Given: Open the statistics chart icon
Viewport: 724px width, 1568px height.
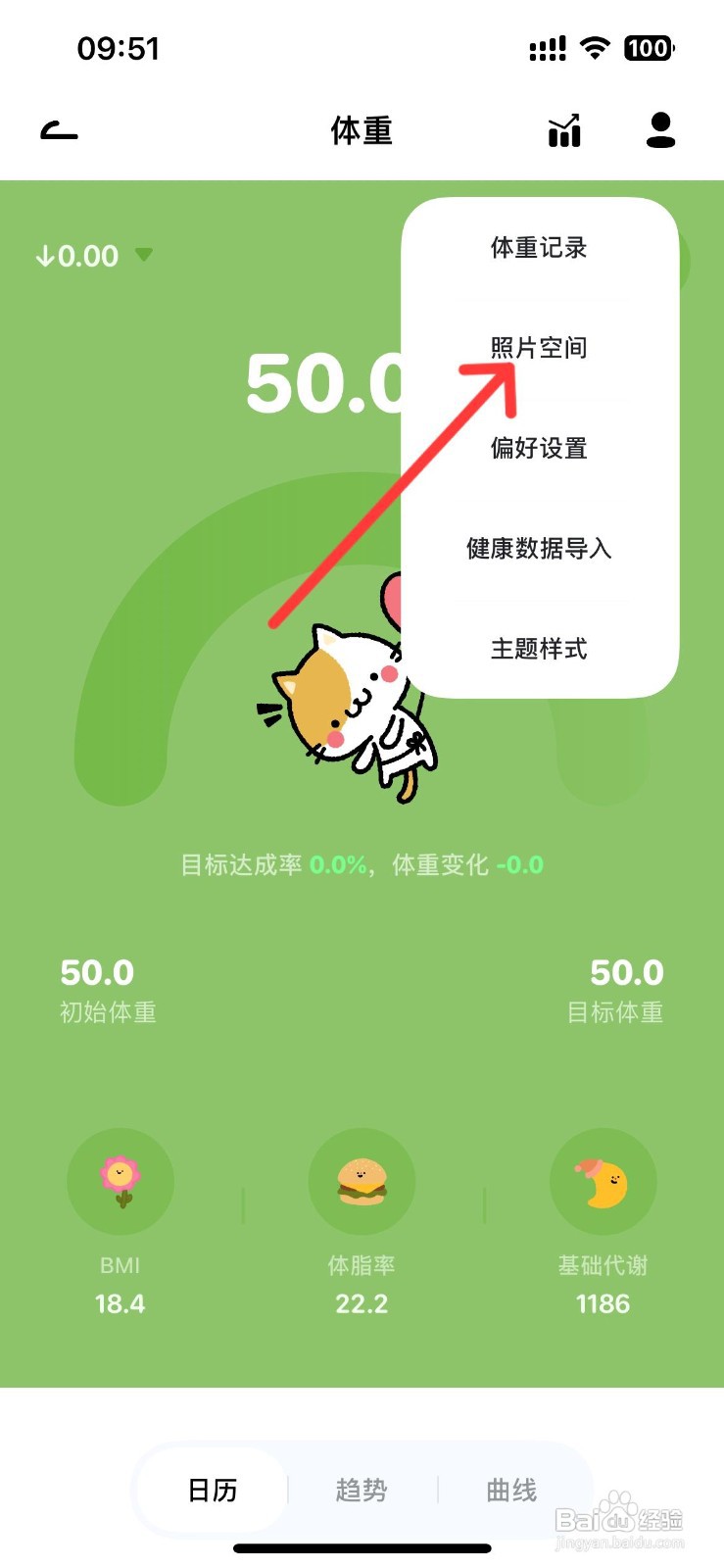Looking at the screenshot, I should point(566,130).
